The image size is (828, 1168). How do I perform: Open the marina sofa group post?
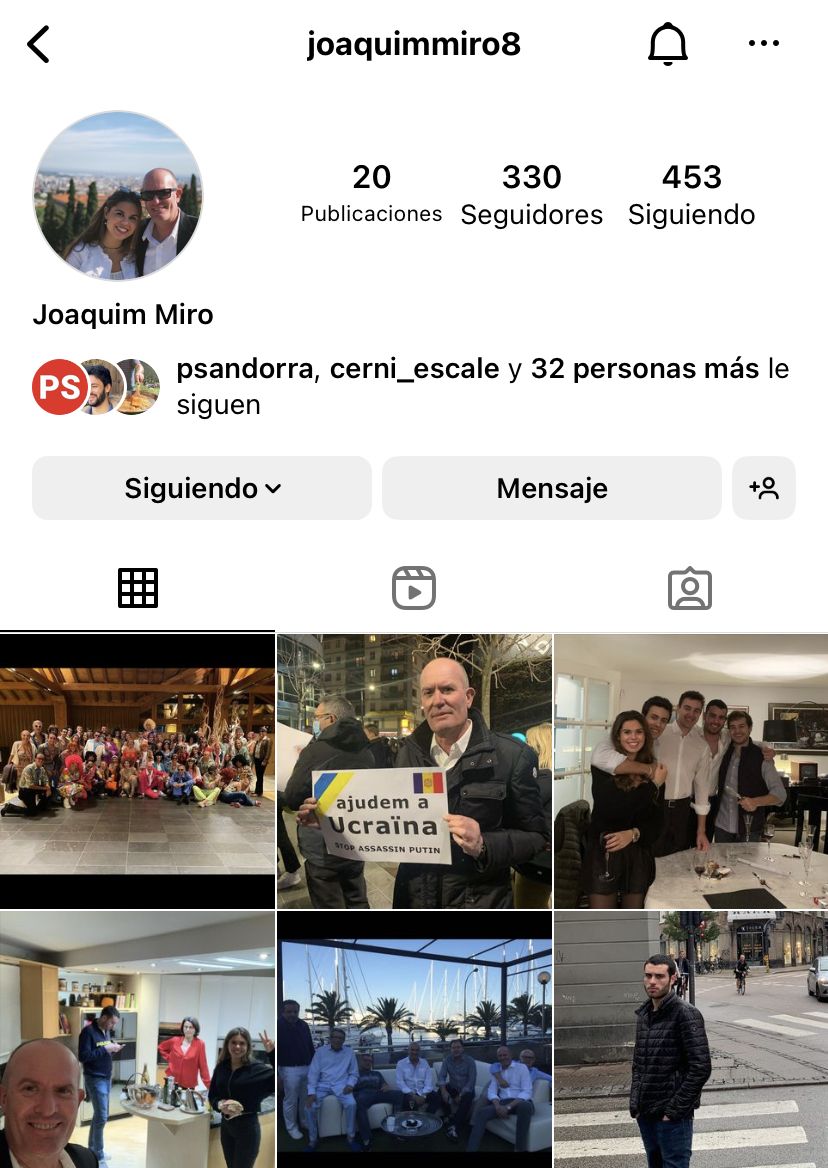[414, 1040]
